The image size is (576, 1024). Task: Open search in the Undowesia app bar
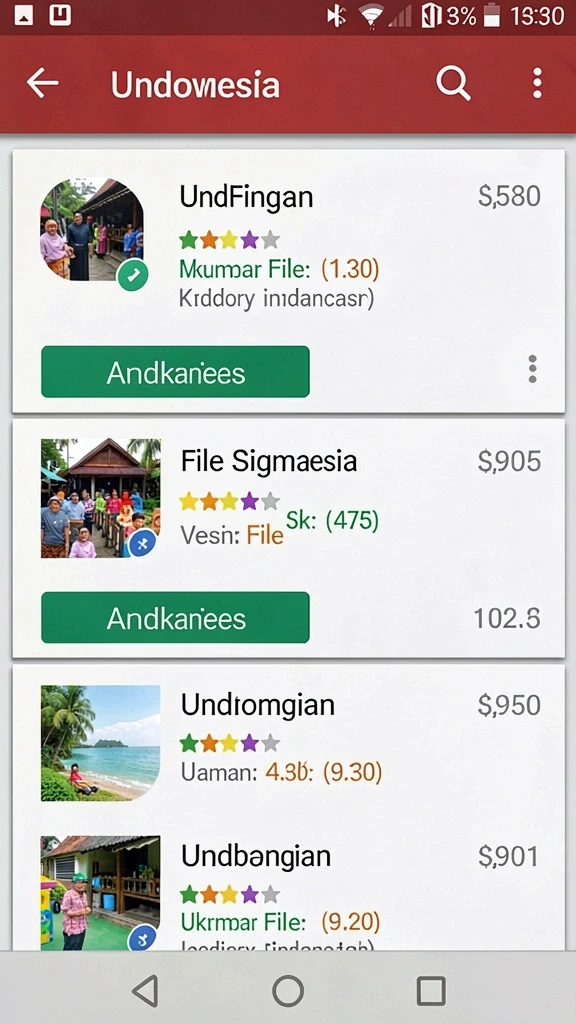point(453,84)
